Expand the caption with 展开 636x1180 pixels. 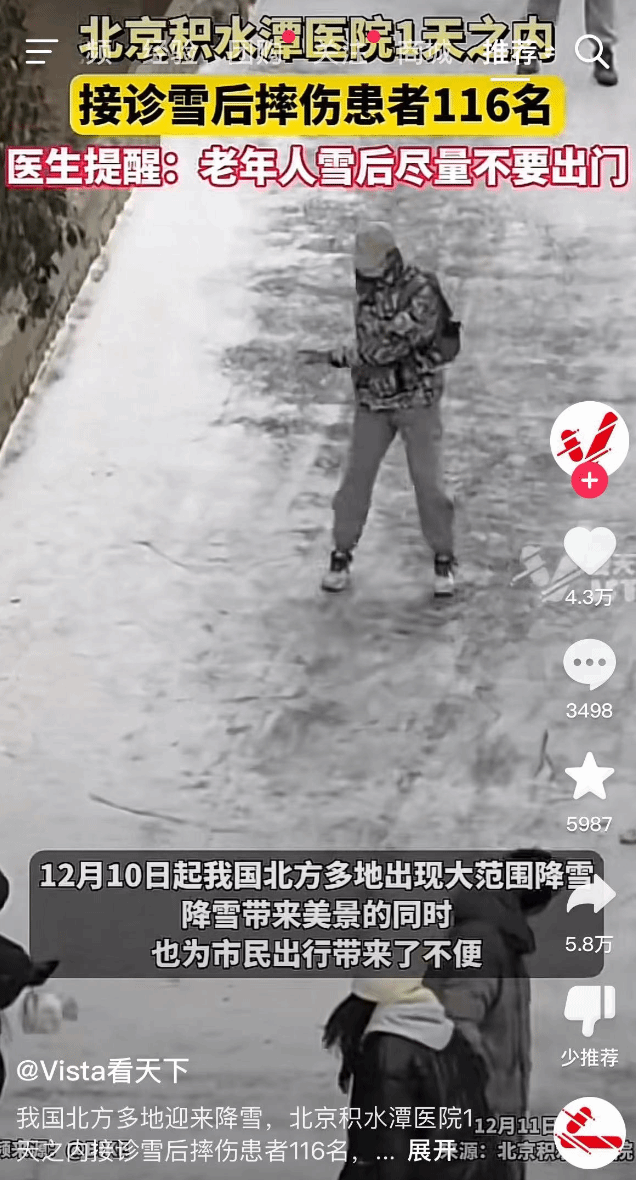click(x=432, y=1151)
